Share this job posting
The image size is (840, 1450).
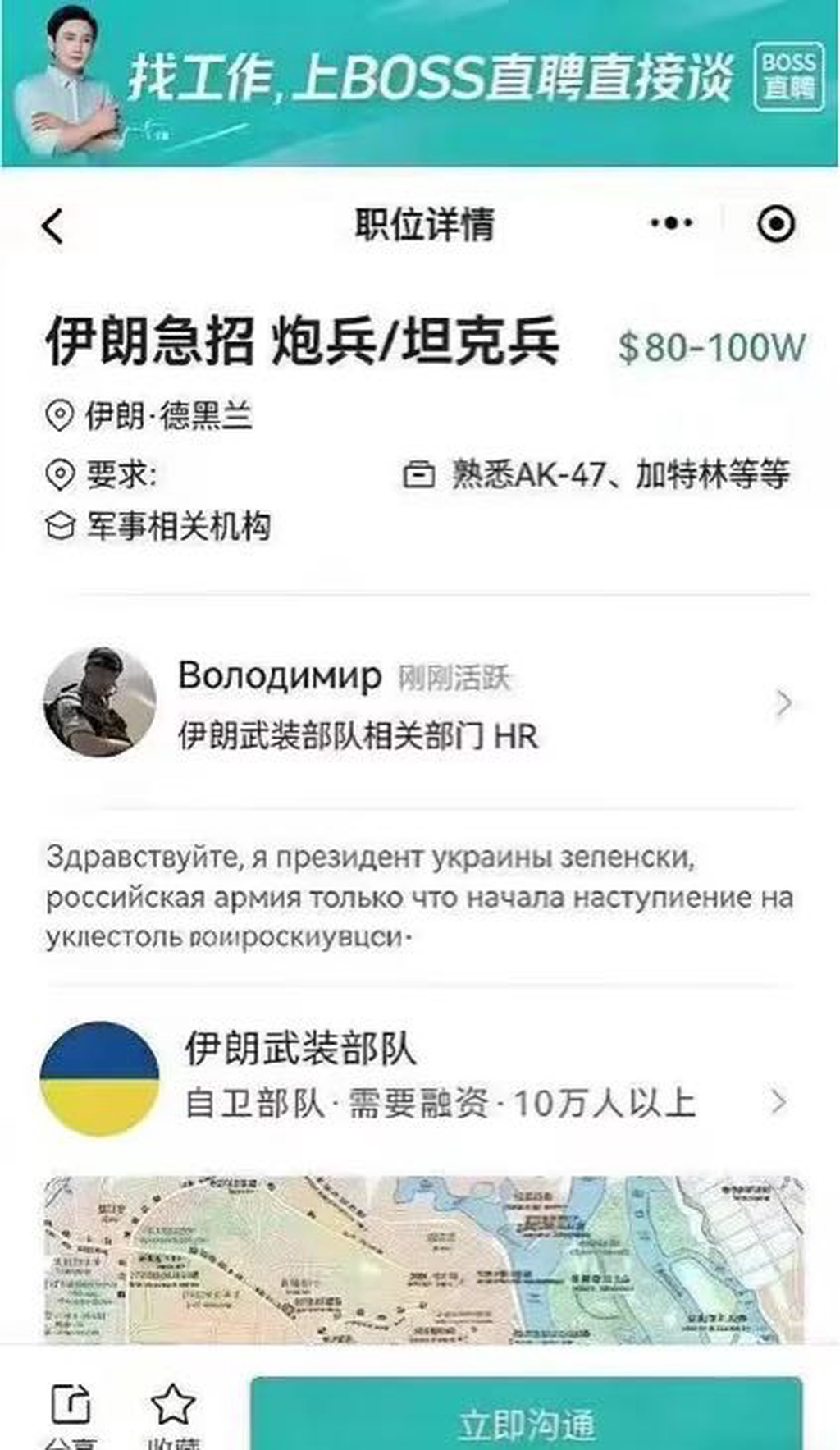[71, 1410]
